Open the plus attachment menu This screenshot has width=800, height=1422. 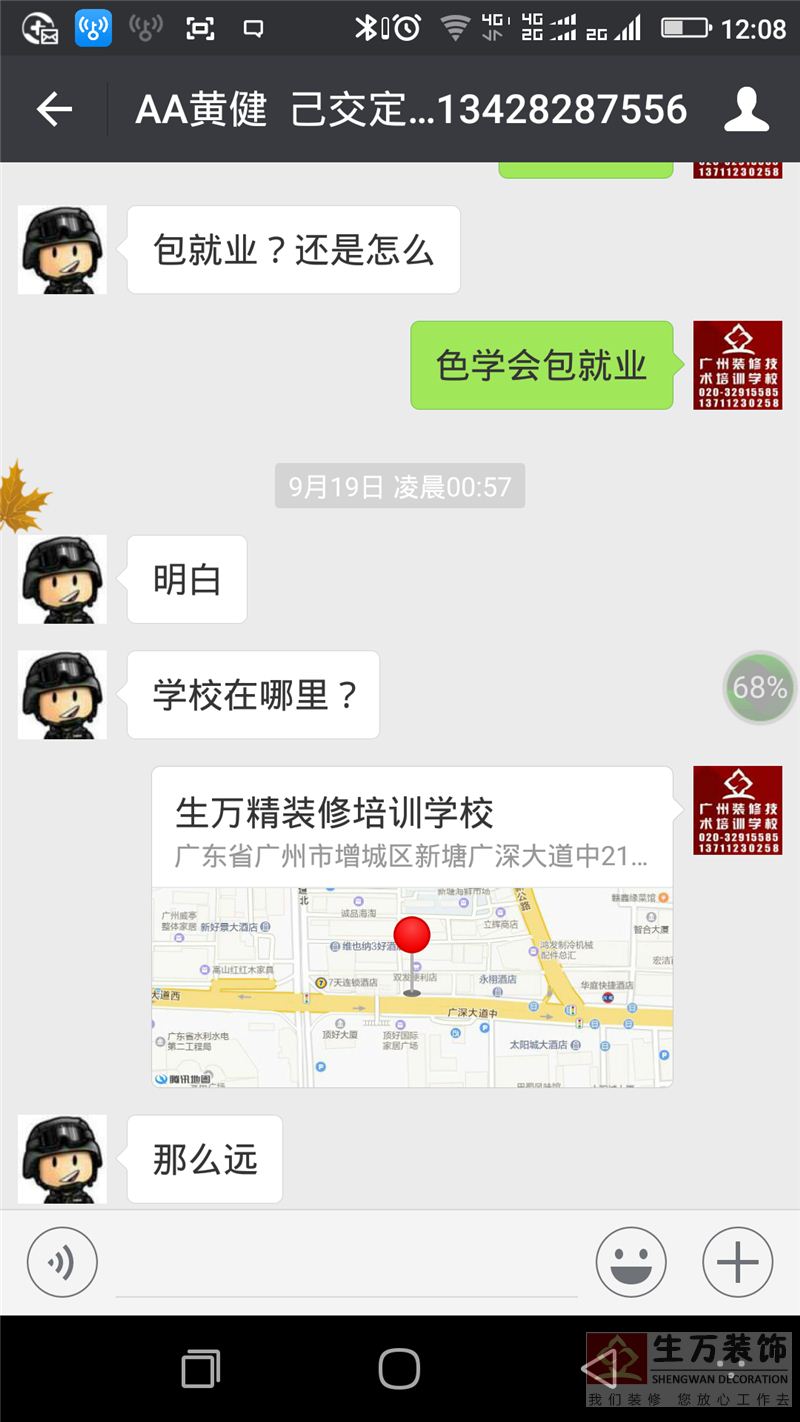[x=738, y=1262]
